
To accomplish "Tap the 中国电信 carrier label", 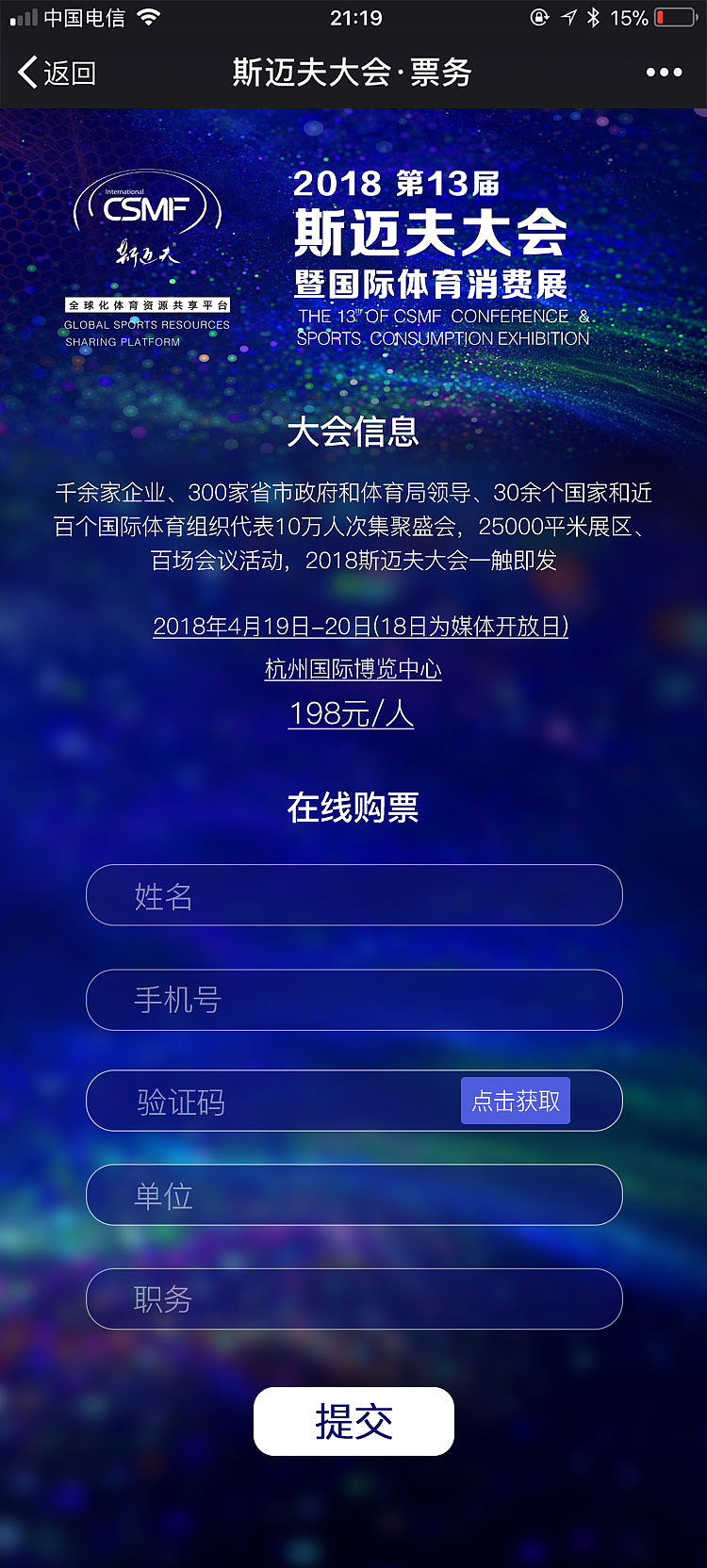I will coord(83,15).
